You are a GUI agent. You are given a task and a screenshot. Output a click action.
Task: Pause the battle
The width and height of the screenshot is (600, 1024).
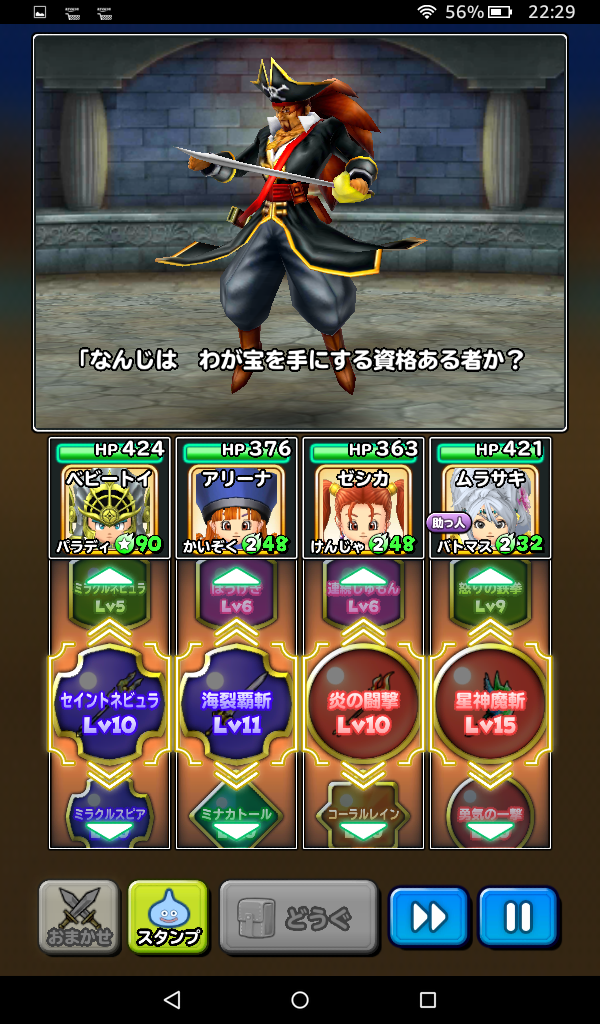518,916
